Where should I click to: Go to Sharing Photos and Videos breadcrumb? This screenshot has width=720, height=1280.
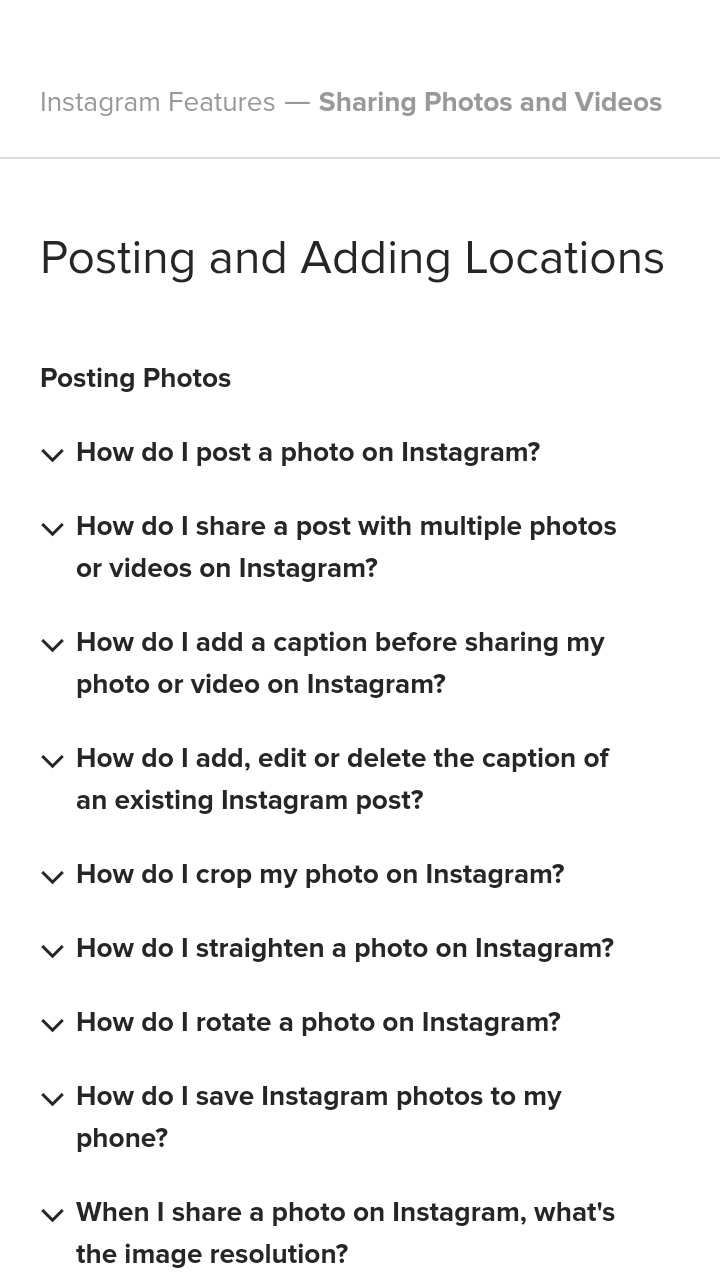click(490, 102)
